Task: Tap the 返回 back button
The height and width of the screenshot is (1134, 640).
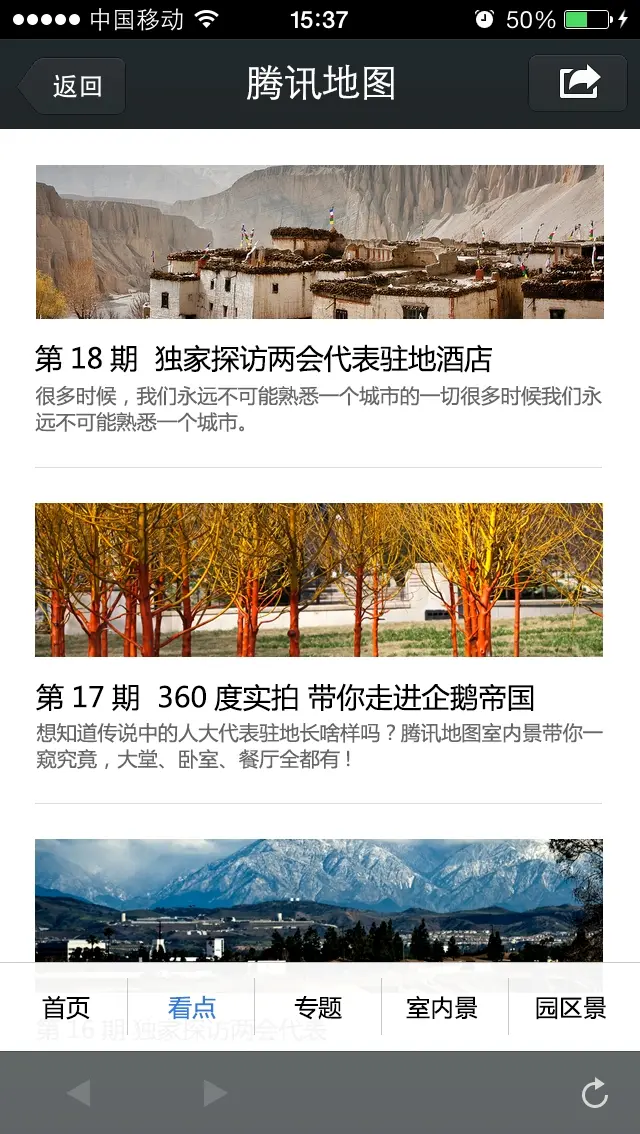Action: pos(74,86)
